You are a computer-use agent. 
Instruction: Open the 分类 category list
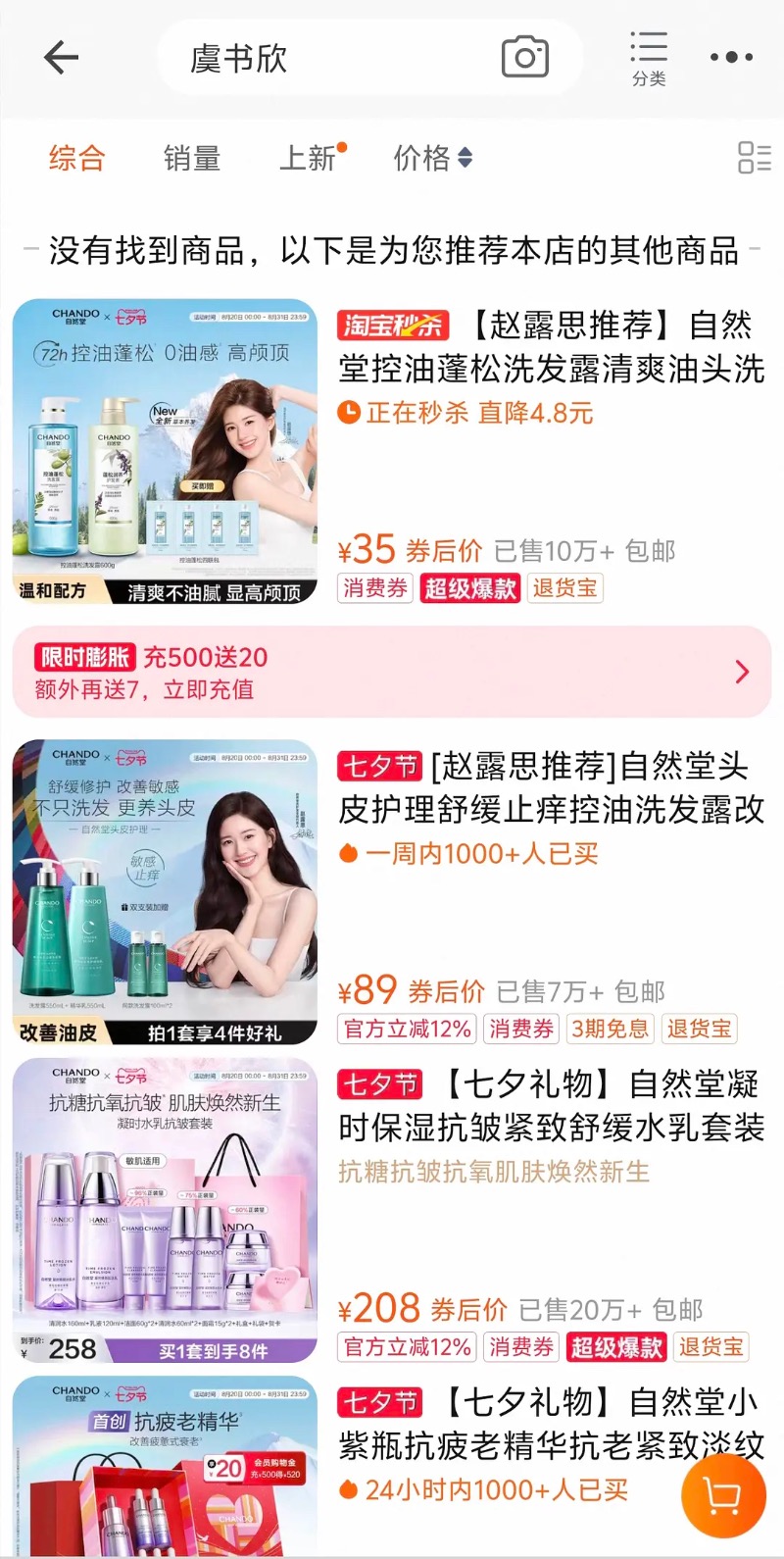click(x=649, y=59)
